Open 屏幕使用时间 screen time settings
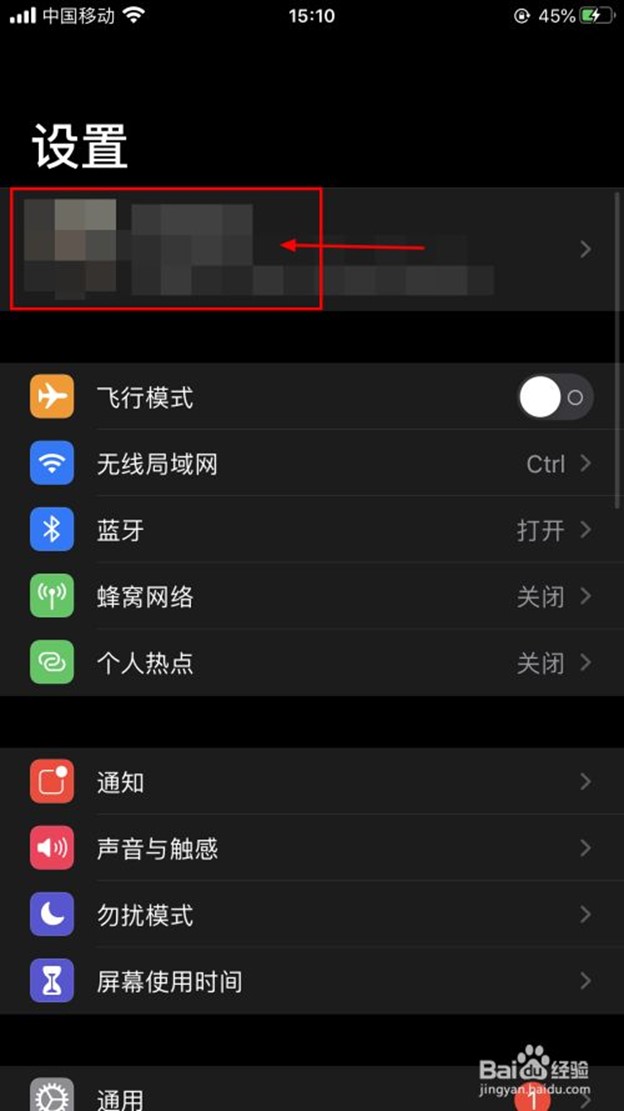 [x=300, y=981]
